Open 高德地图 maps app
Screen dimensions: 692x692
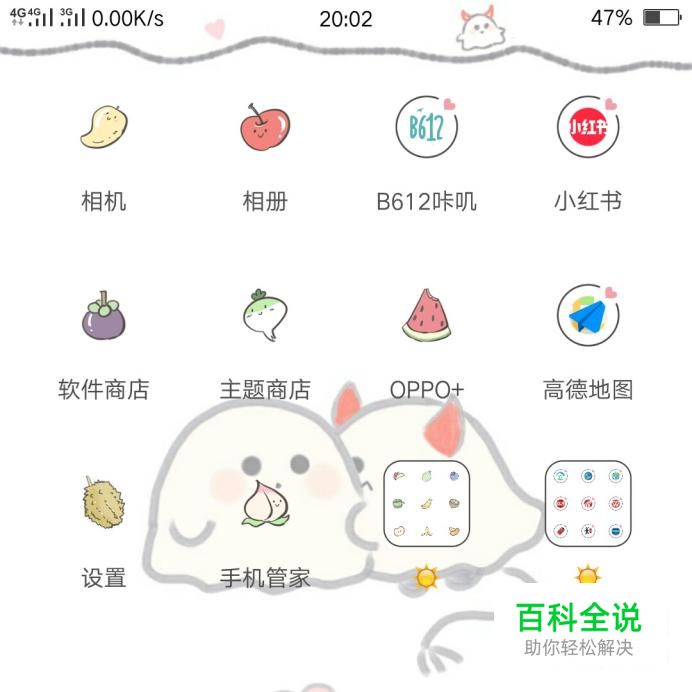coord(588,316)
